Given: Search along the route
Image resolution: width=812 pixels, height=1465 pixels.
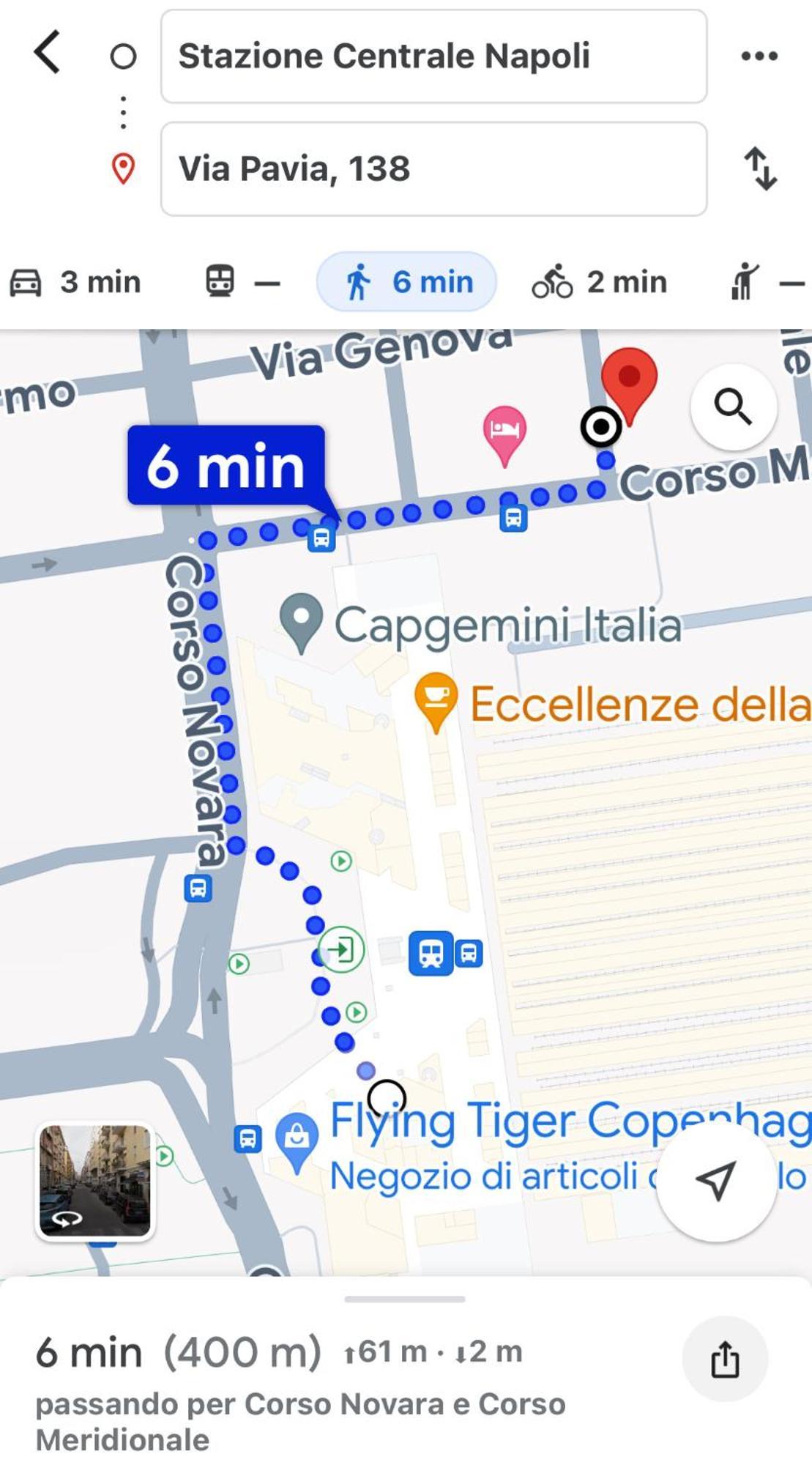Looking at the screenshot, I should 733,407.
